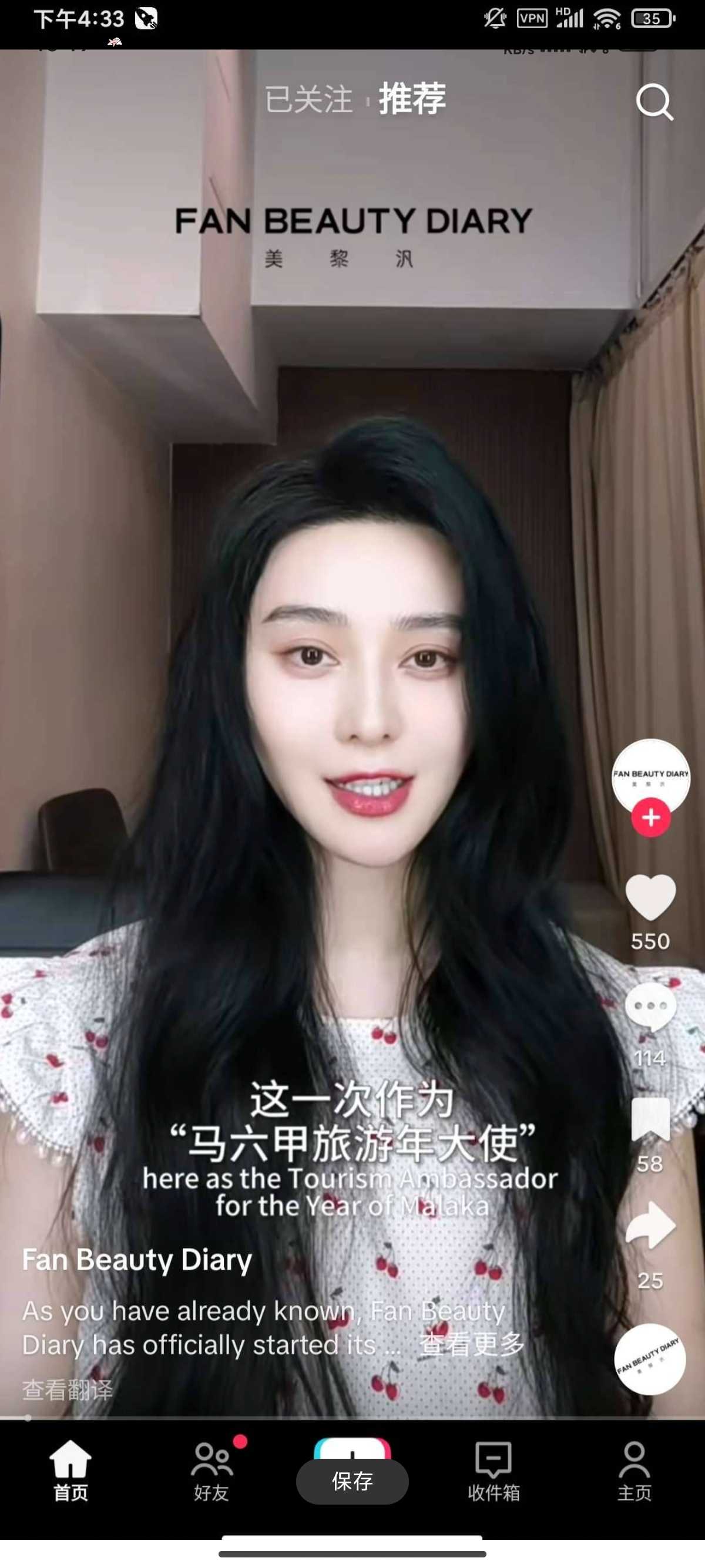Tap the 保存 button
Viewport: 705px width, 1568px height.
(352, 1481)
